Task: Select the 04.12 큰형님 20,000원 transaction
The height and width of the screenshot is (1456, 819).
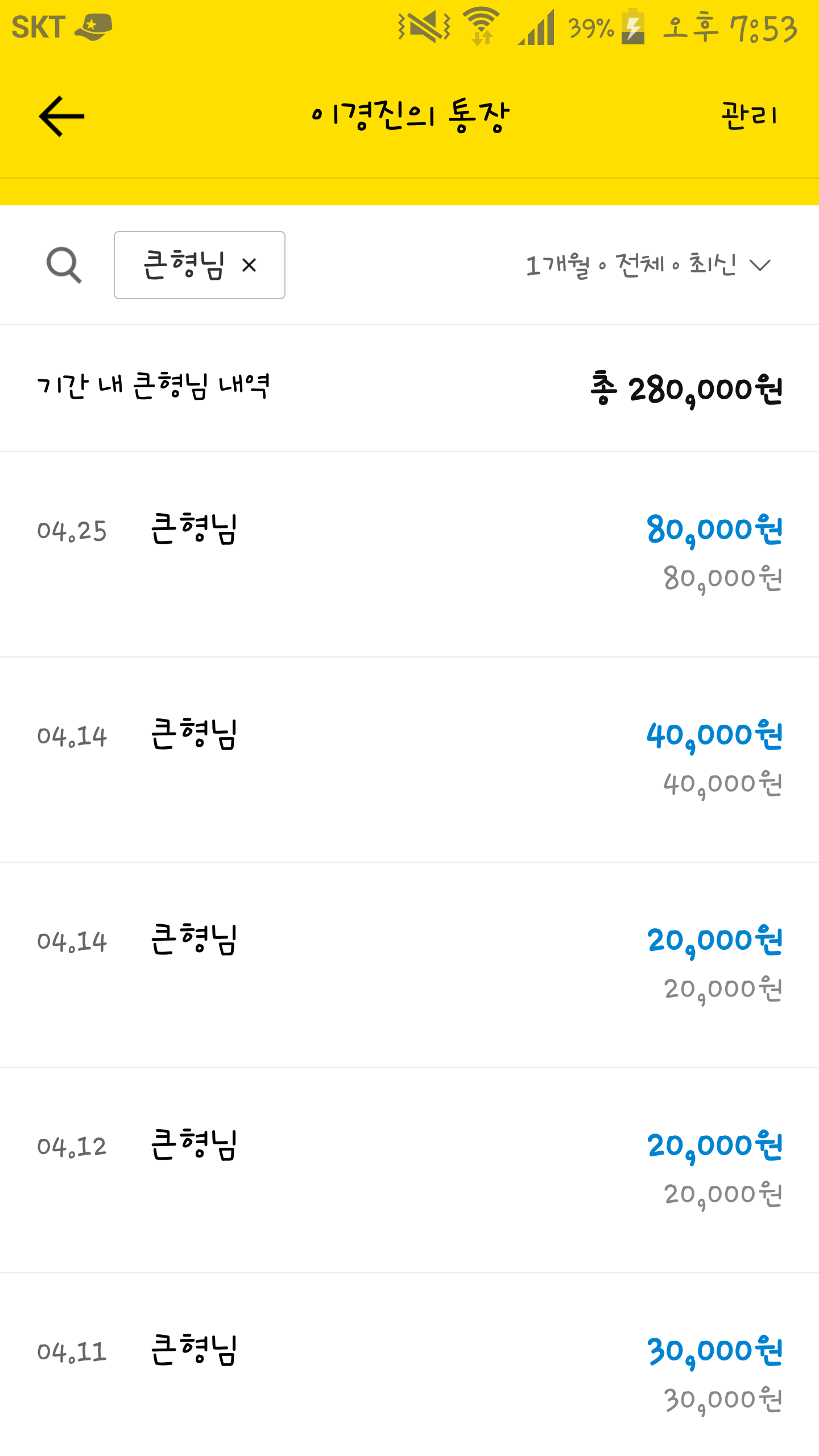Action: pyautogui.click(x=409, y=1170)
